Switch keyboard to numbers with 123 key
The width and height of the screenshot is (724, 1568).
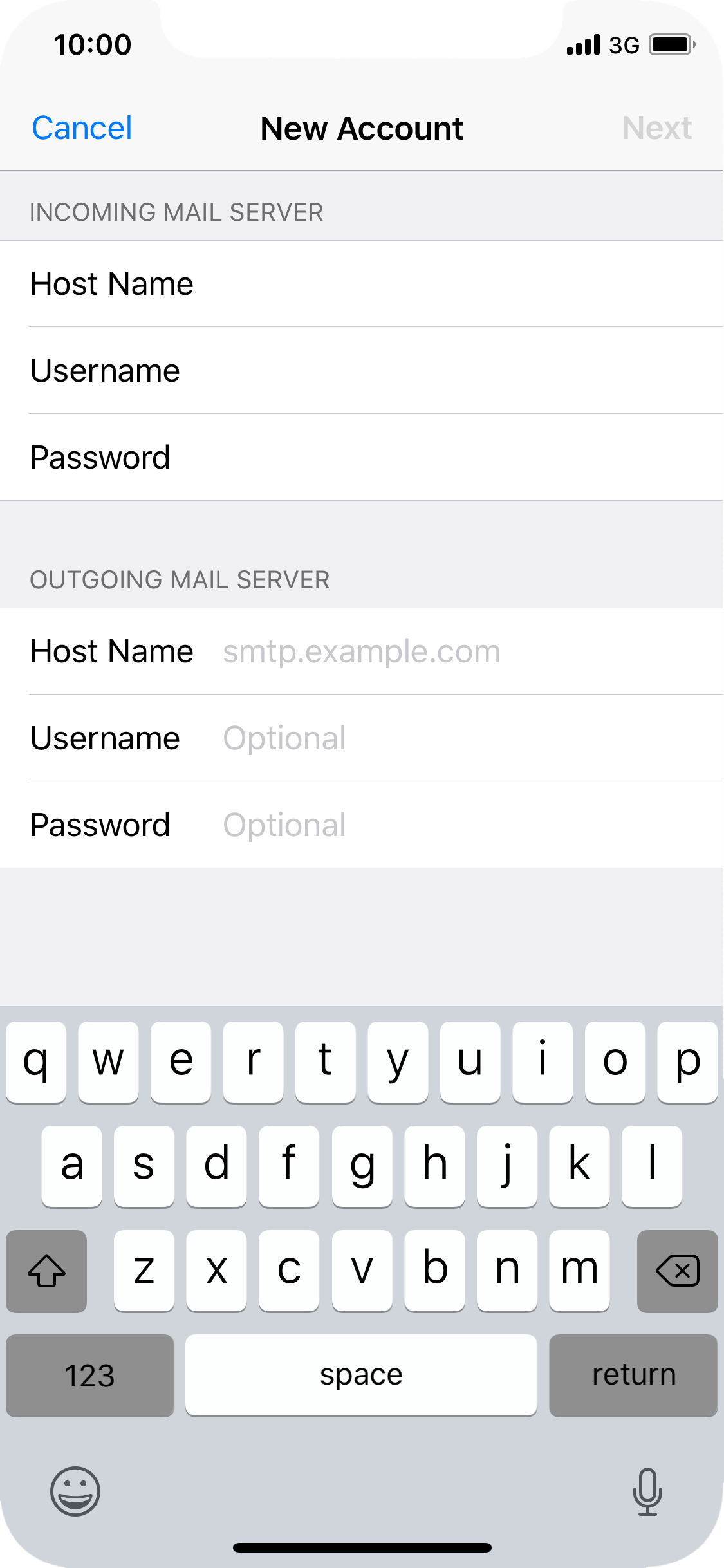pos(90,1375)
